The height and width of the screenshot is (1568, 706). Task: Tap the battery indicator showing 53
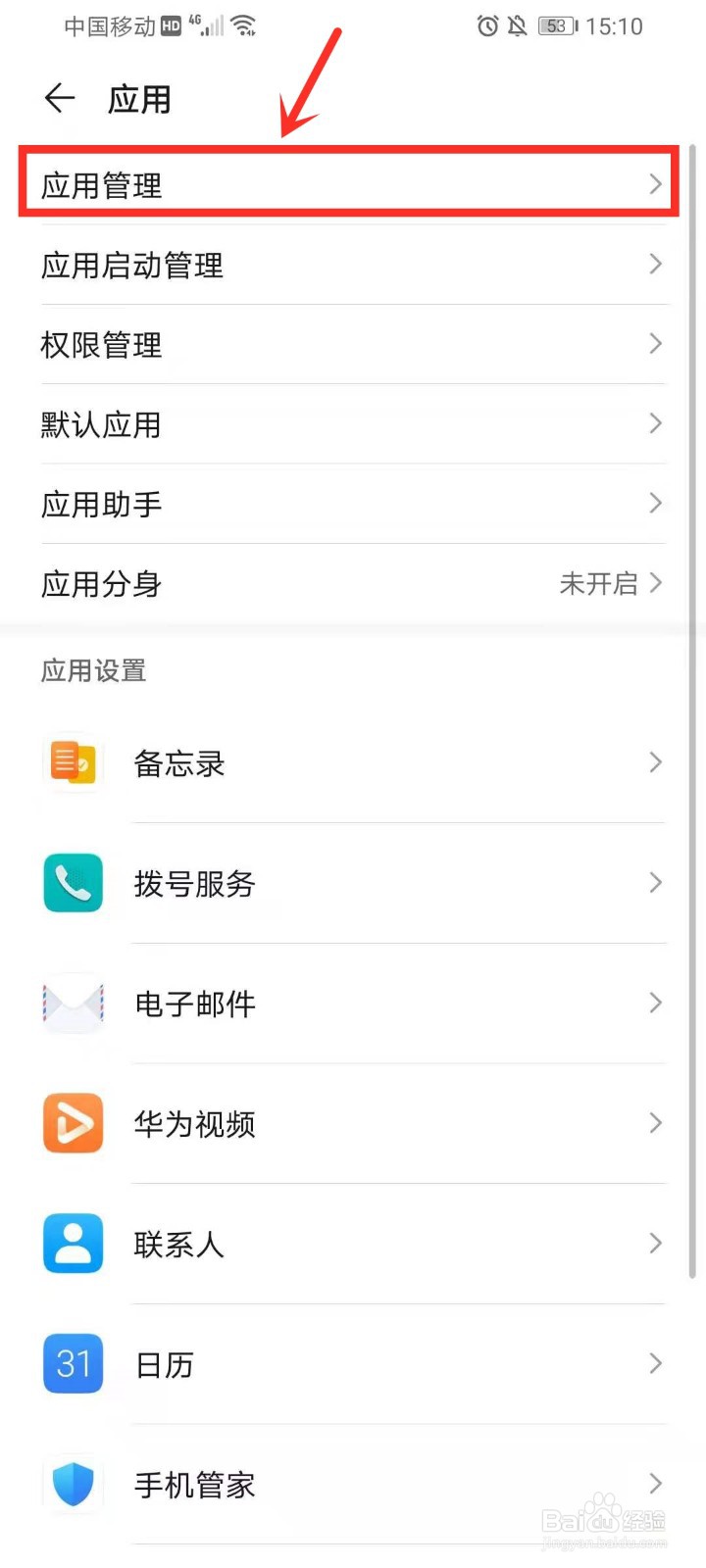point(555,26)
